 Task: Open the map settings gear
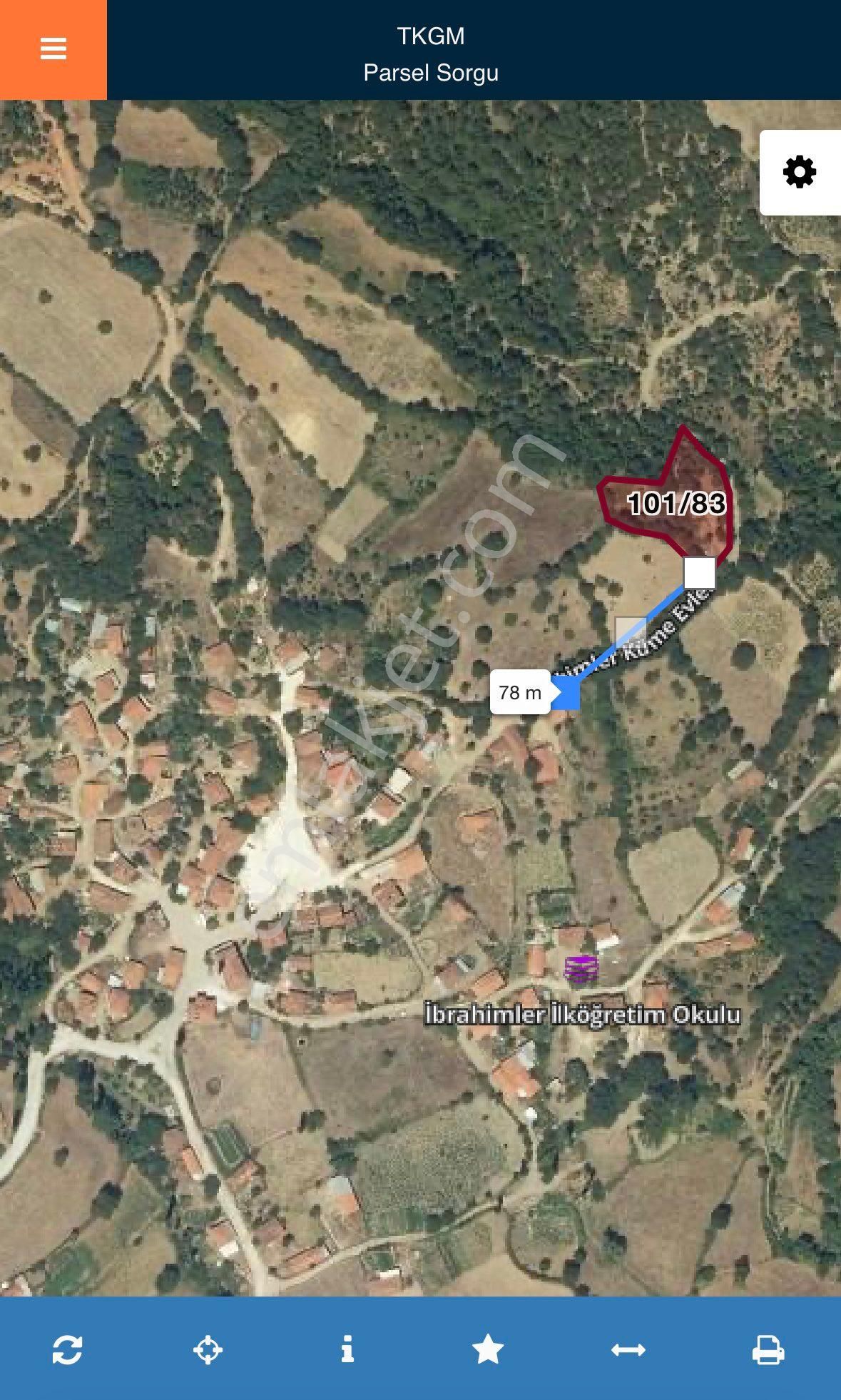800,171
